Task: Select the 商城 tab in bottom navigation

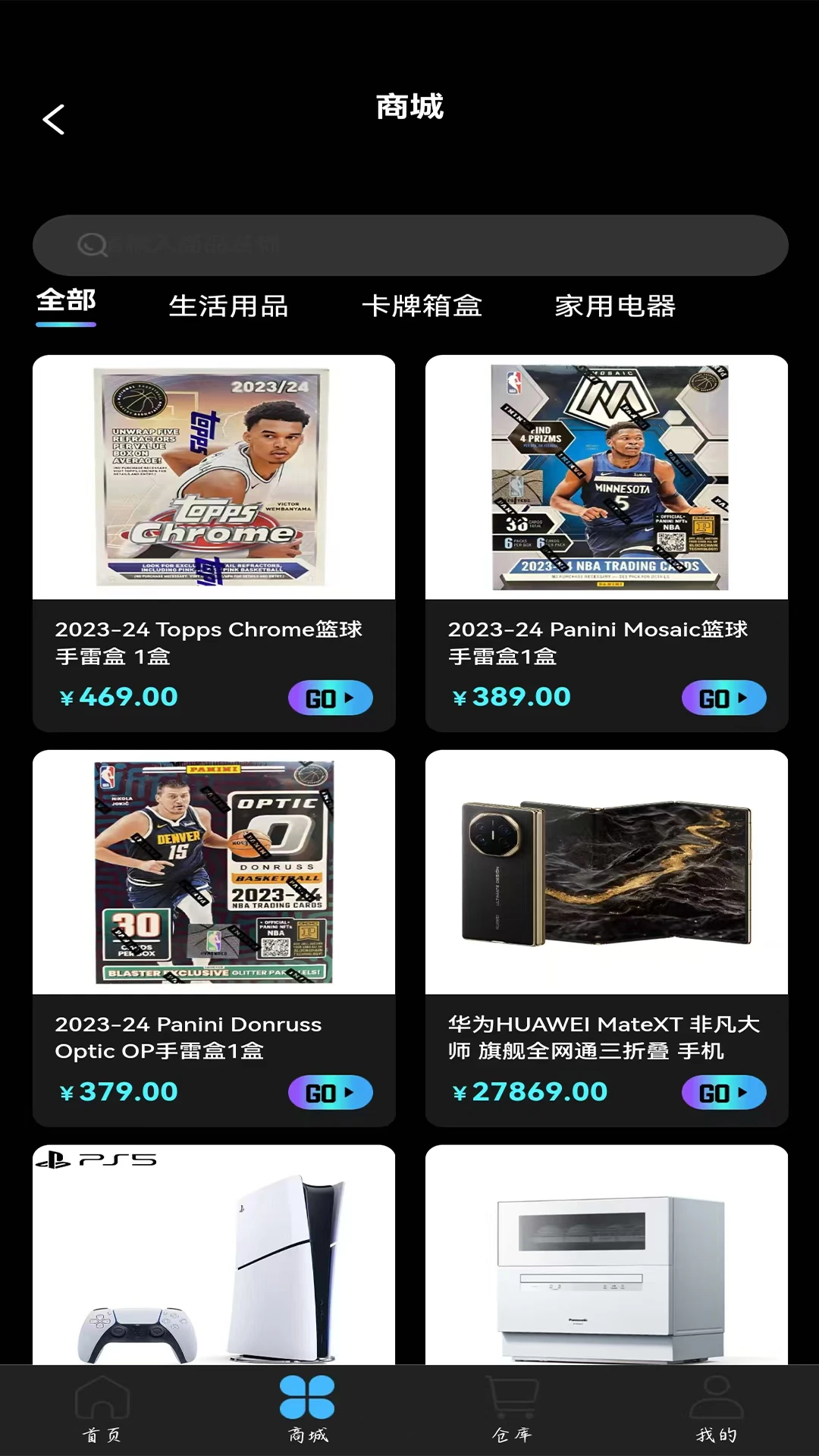Action: pyautogui.click(x=307, y=1409)
